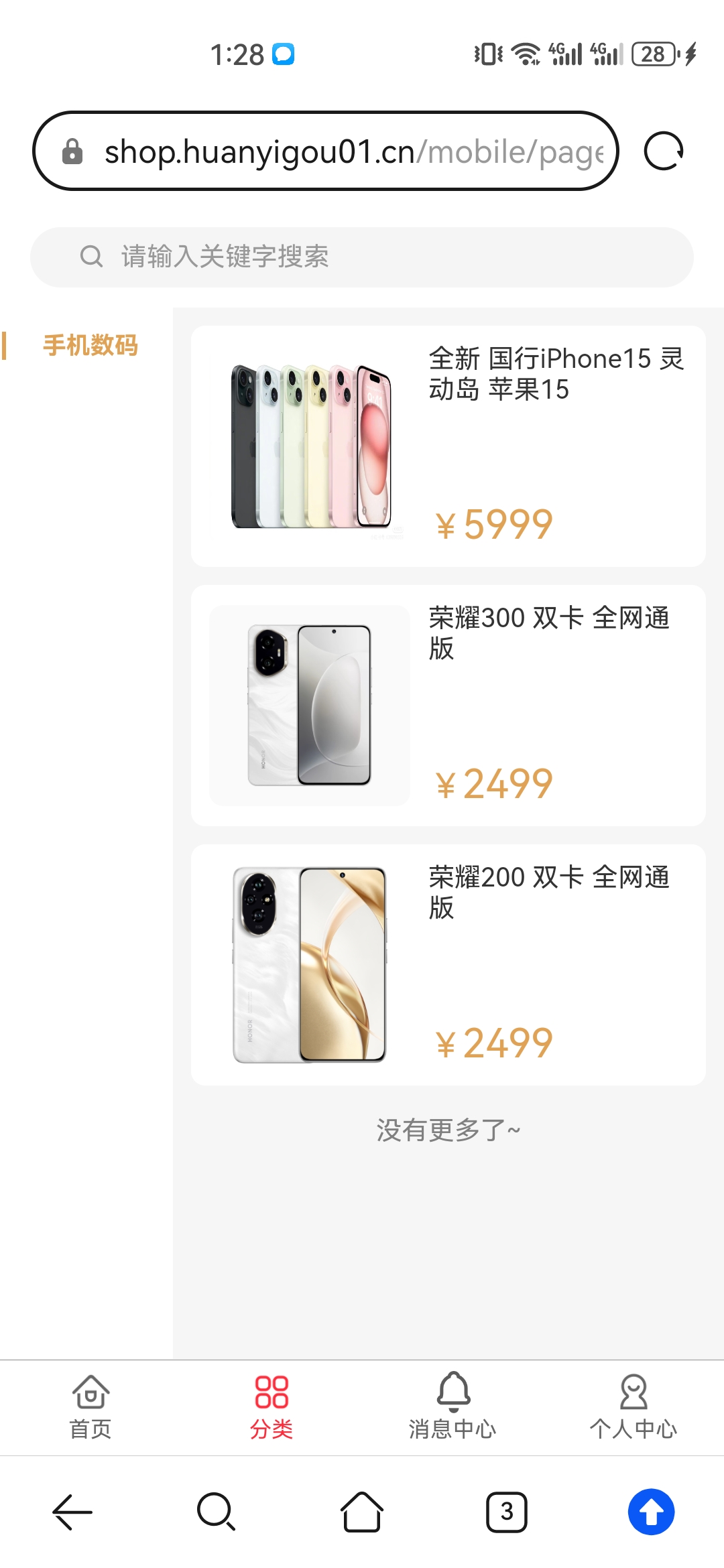Open the browser tabs switcher showing 3
Image resolution: width=724 pixels, height=1568 pixels.
(x=507, y=1512)
